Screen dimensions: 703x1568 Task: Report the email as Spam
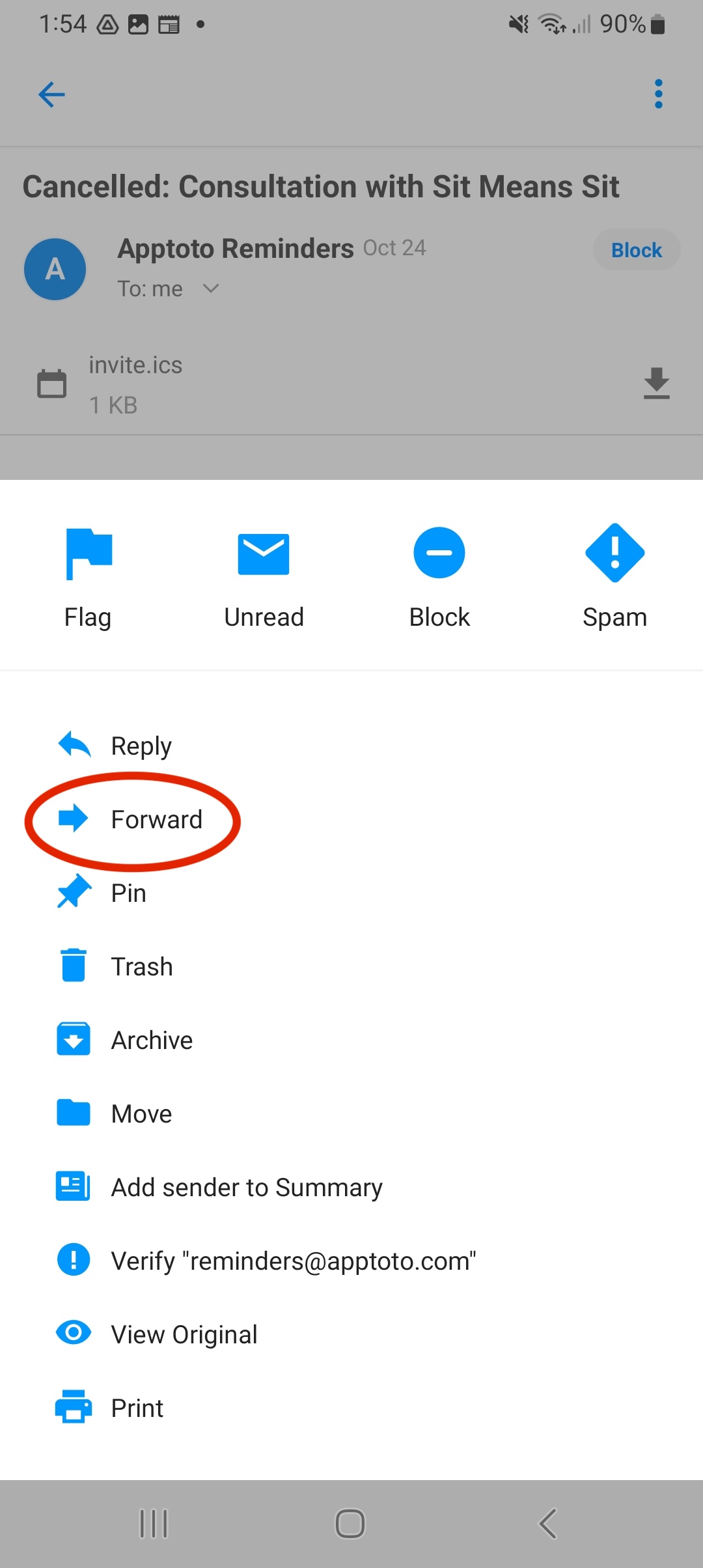[614, 576]
